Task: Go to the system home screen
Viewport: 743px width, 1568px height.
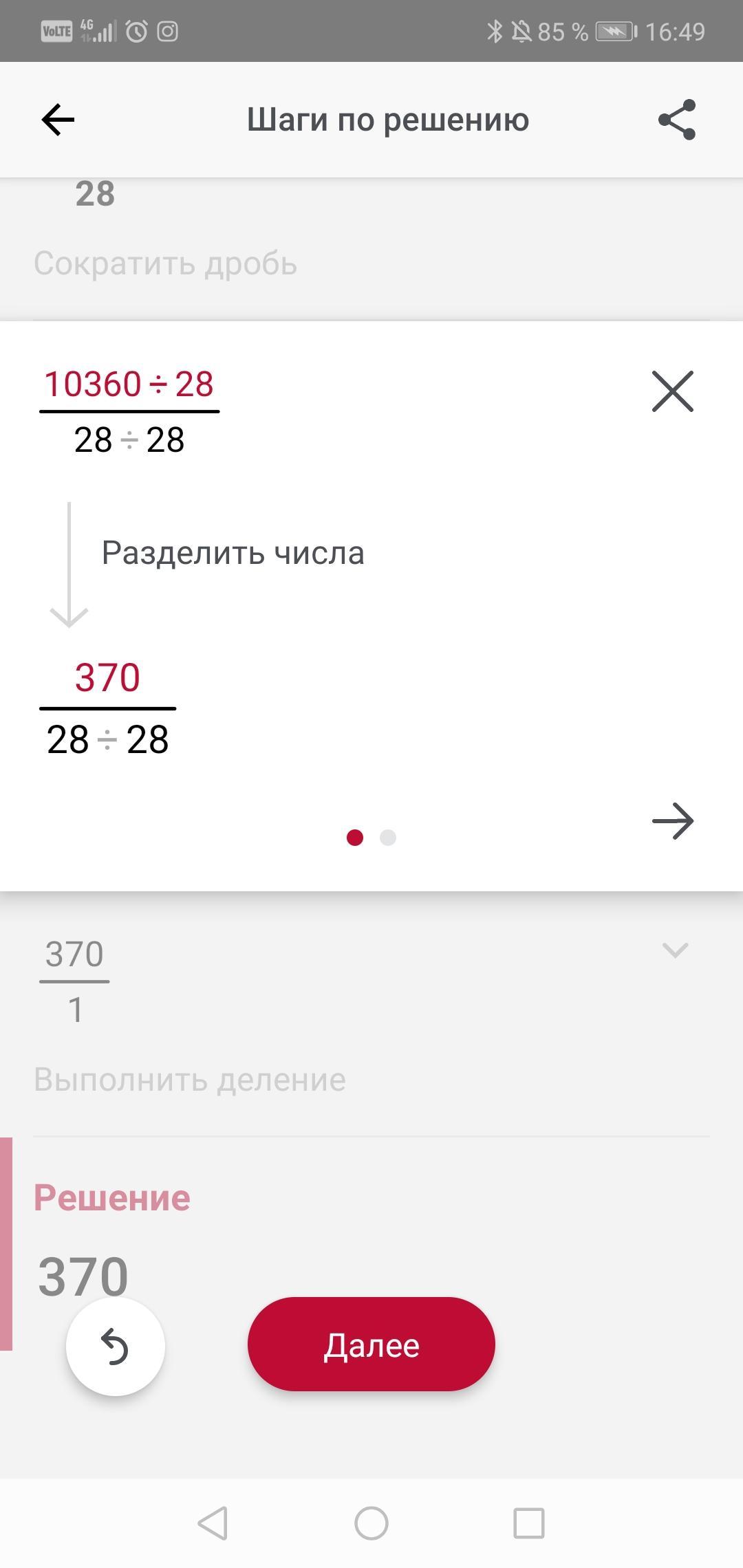Action: [371, 1523]
